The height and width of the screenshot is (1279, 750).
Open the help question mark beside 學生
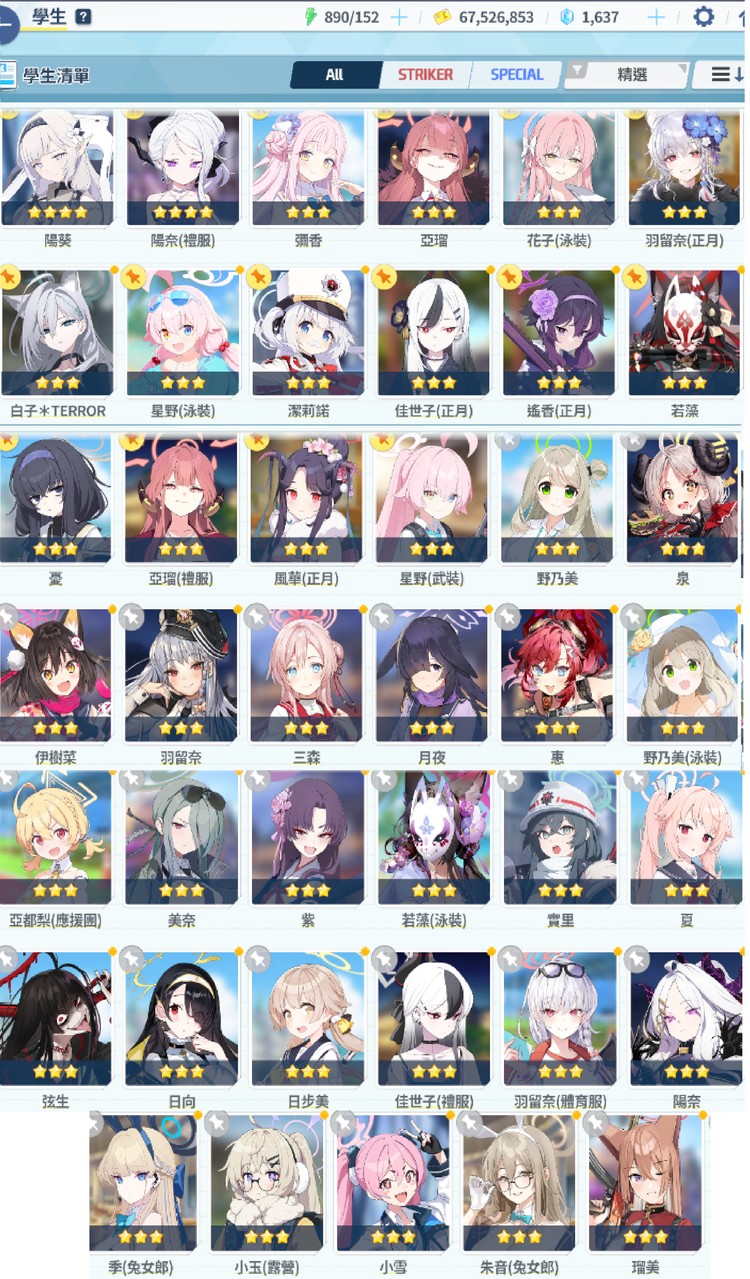click(83, 17)
